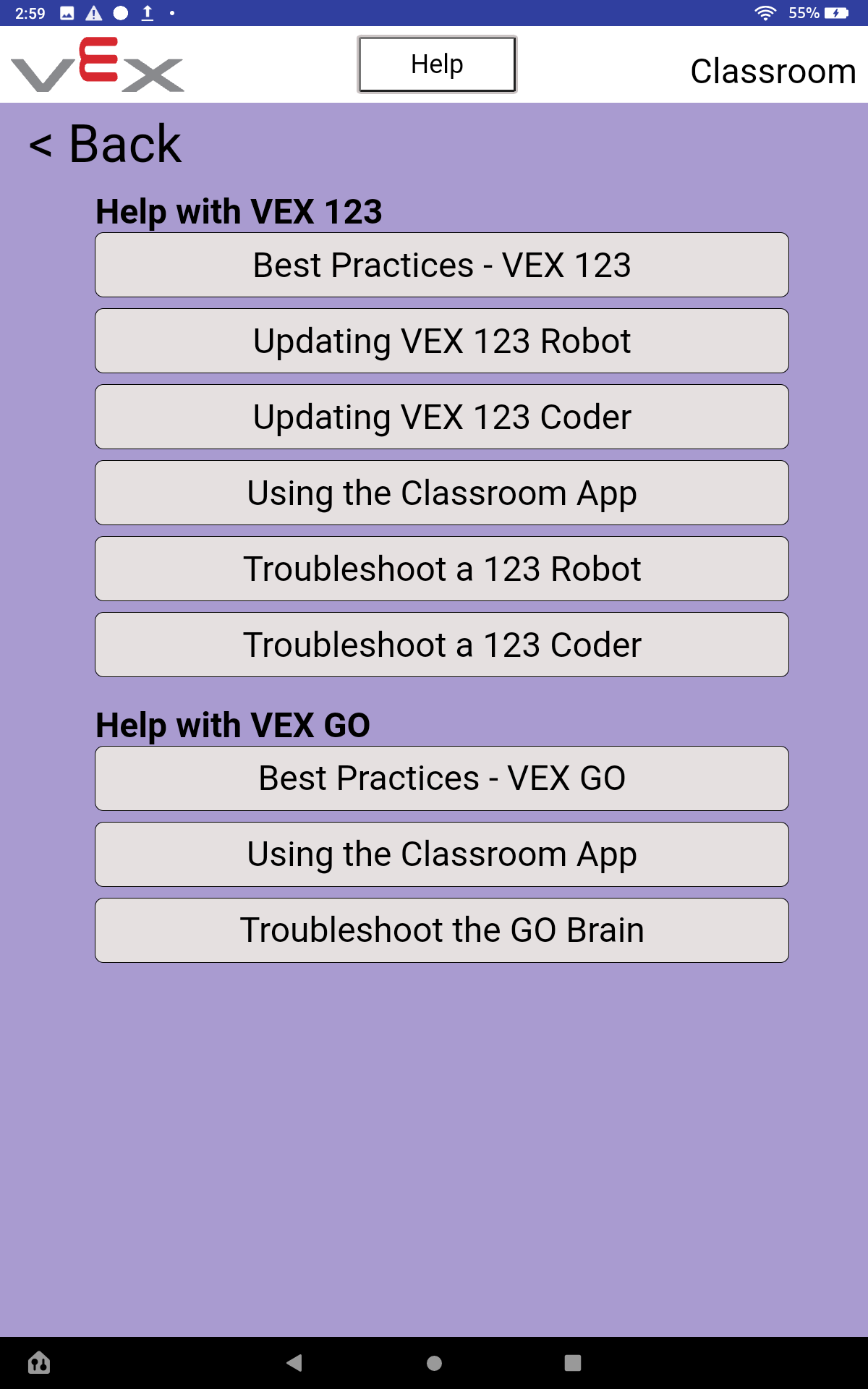The image size is (868, 1389).
Task: Open Best Practices - VEX GO
Action: tap(441, 778)
